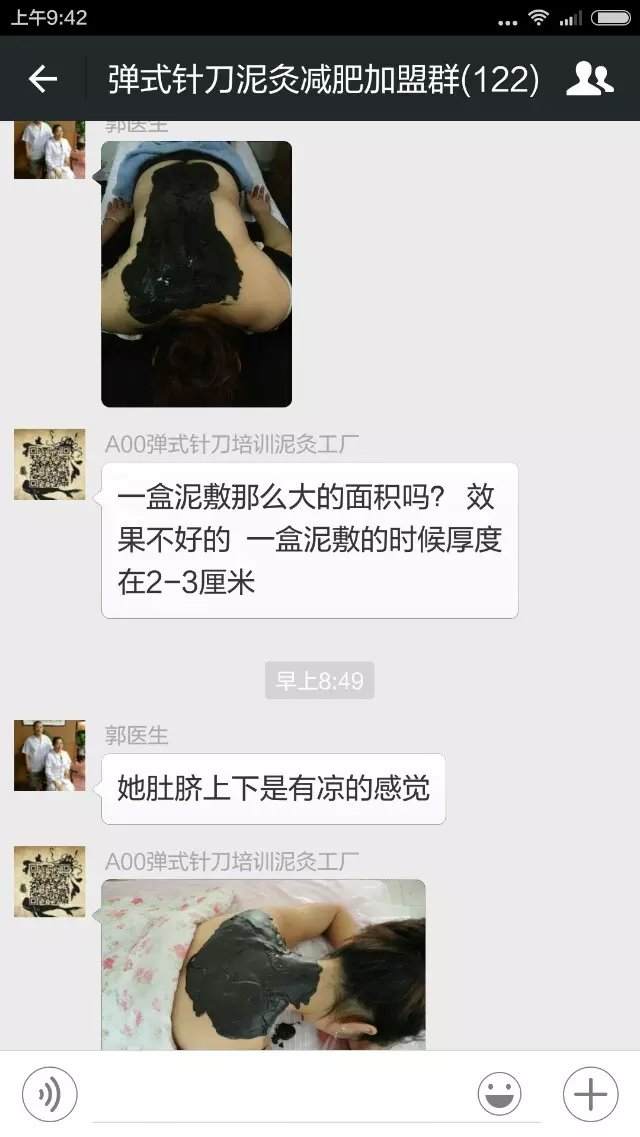Go back from the group chat
The image size is (640, 1137).
[43, 79]
